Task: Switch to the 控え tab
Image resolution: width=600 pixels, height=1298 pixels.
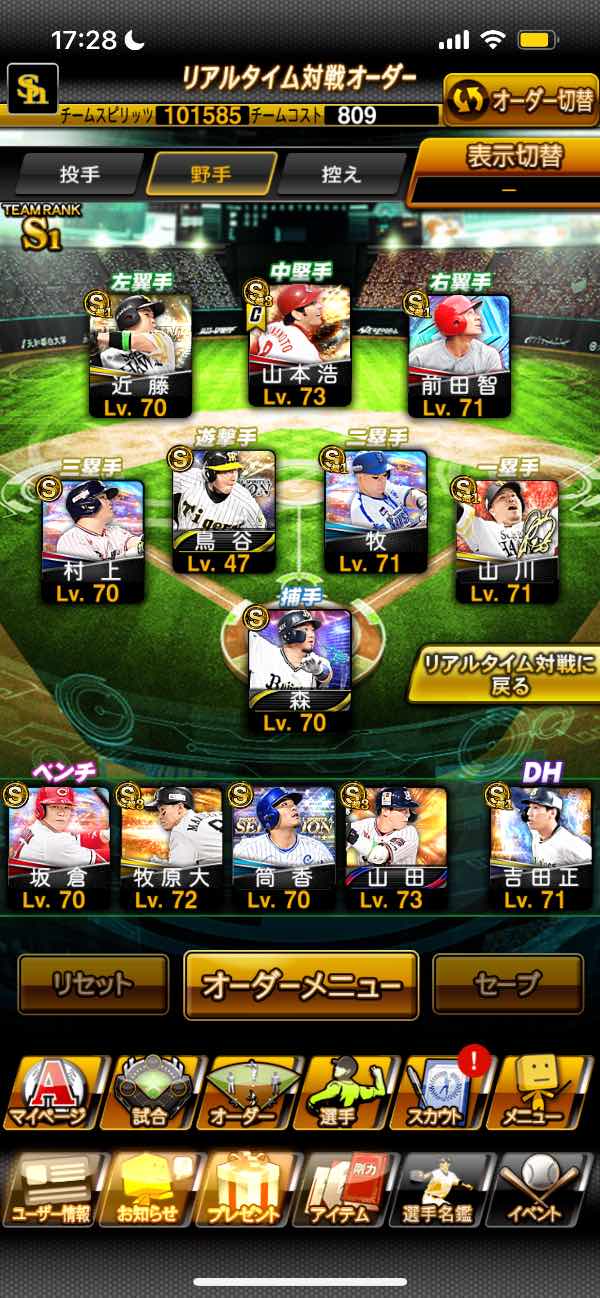Action: 340,174
